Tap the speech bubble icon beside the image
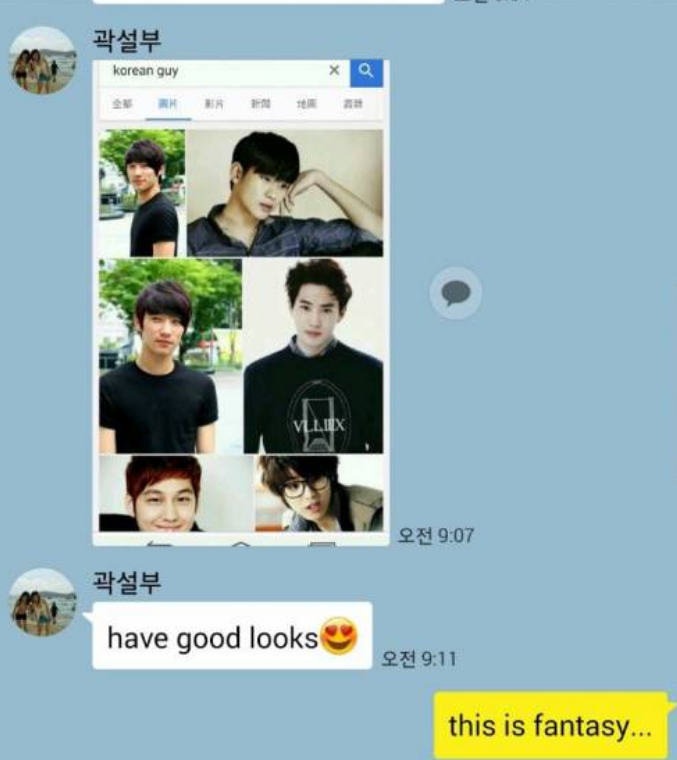Viewport: 677px width, 760px height. pyautogui.click(x=456, y=293)
